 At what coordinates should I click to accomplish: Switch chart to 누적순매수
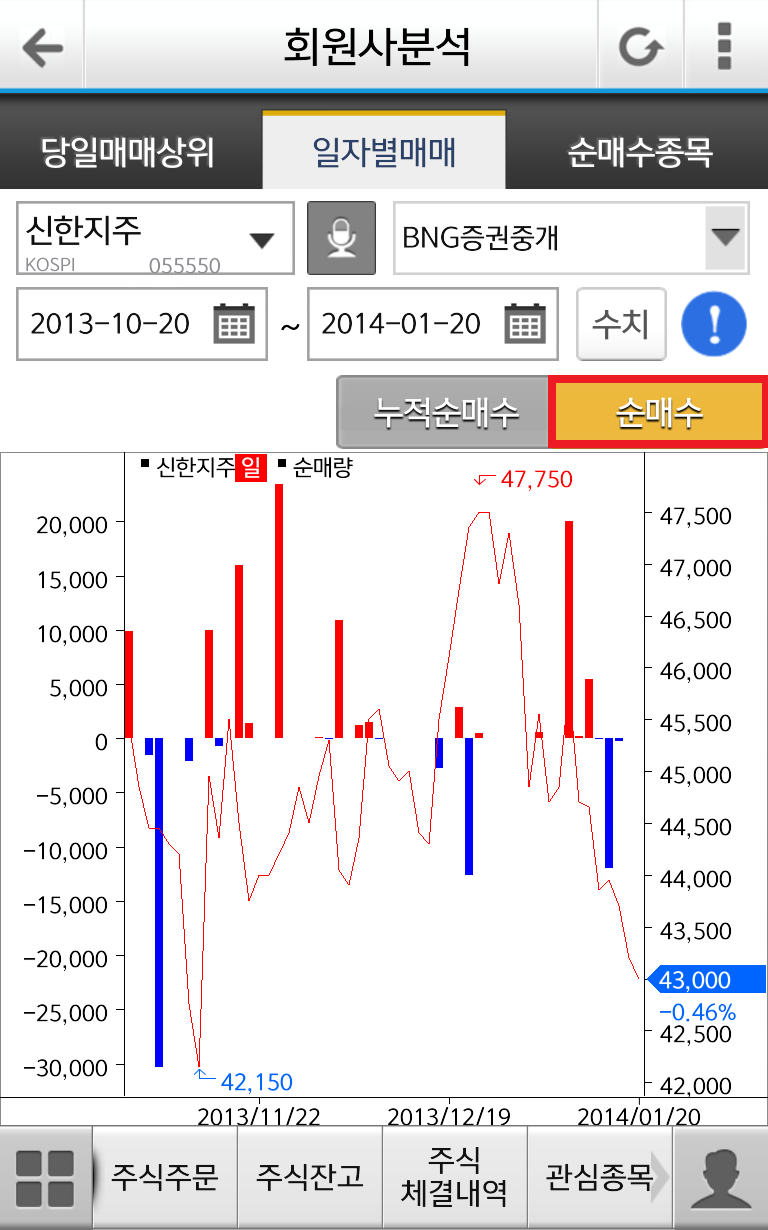tap(444, 412)
